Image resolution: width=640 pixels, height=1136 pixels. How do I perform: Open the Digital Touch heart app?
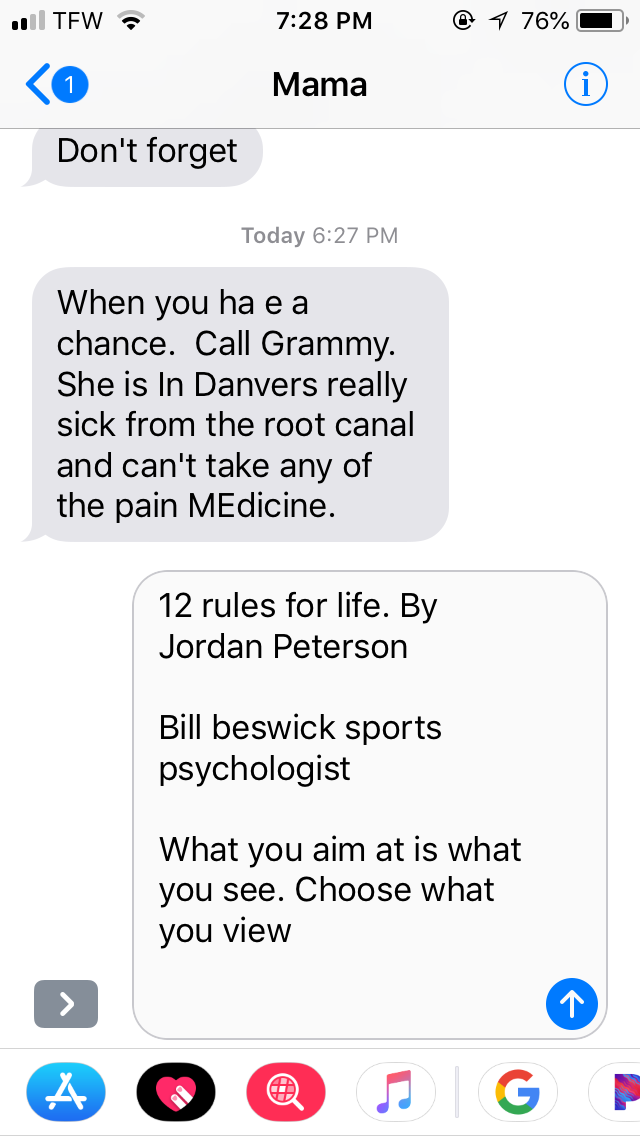tap(176, 1090)
